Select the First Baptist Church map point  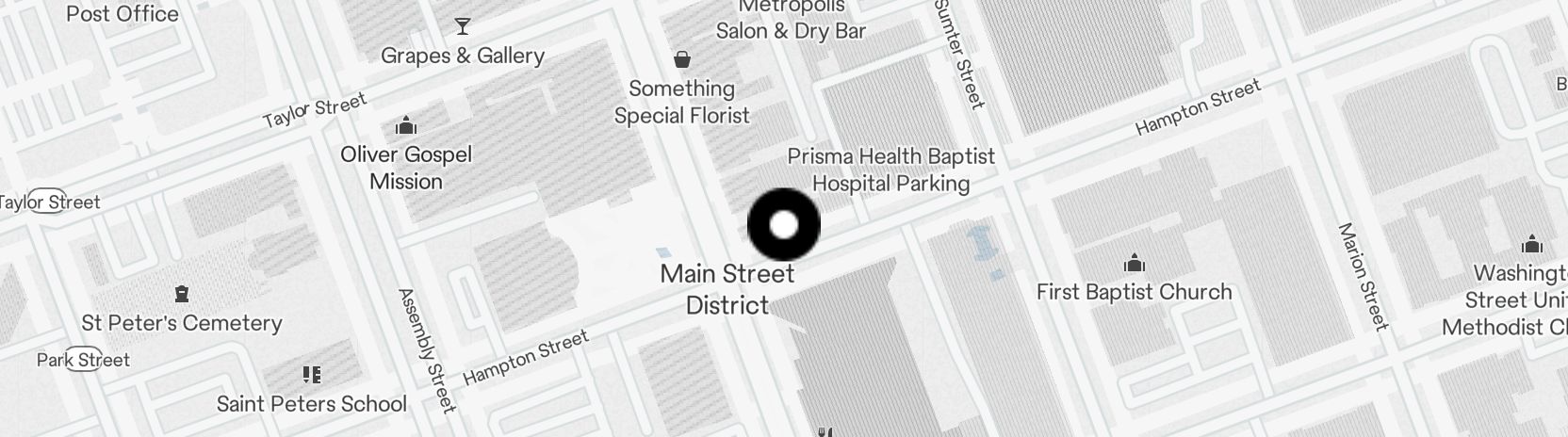click(x=1135, y=263)
